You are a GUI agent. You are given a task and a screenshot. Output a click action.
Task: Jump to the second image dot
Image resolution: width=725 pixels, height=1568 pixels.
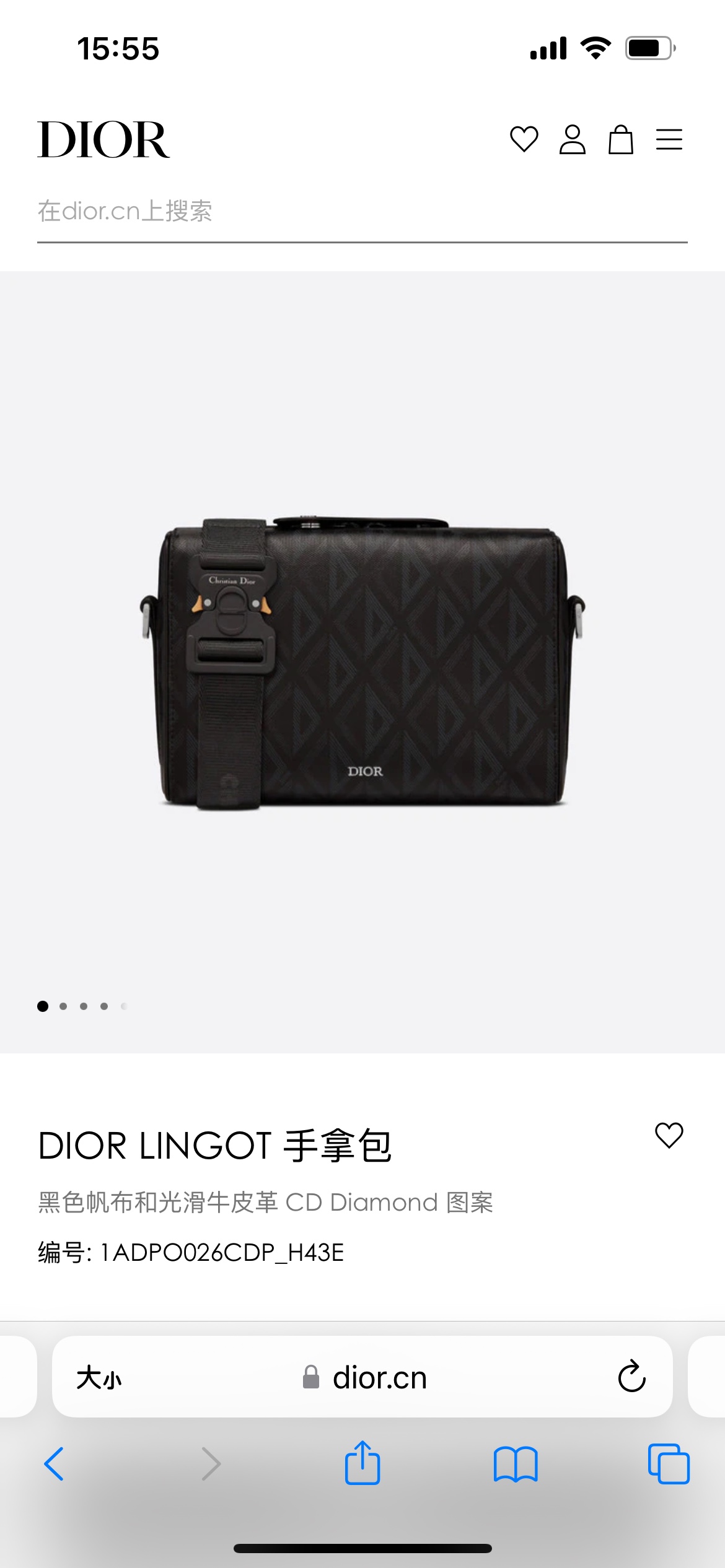tap(63, 1006)
